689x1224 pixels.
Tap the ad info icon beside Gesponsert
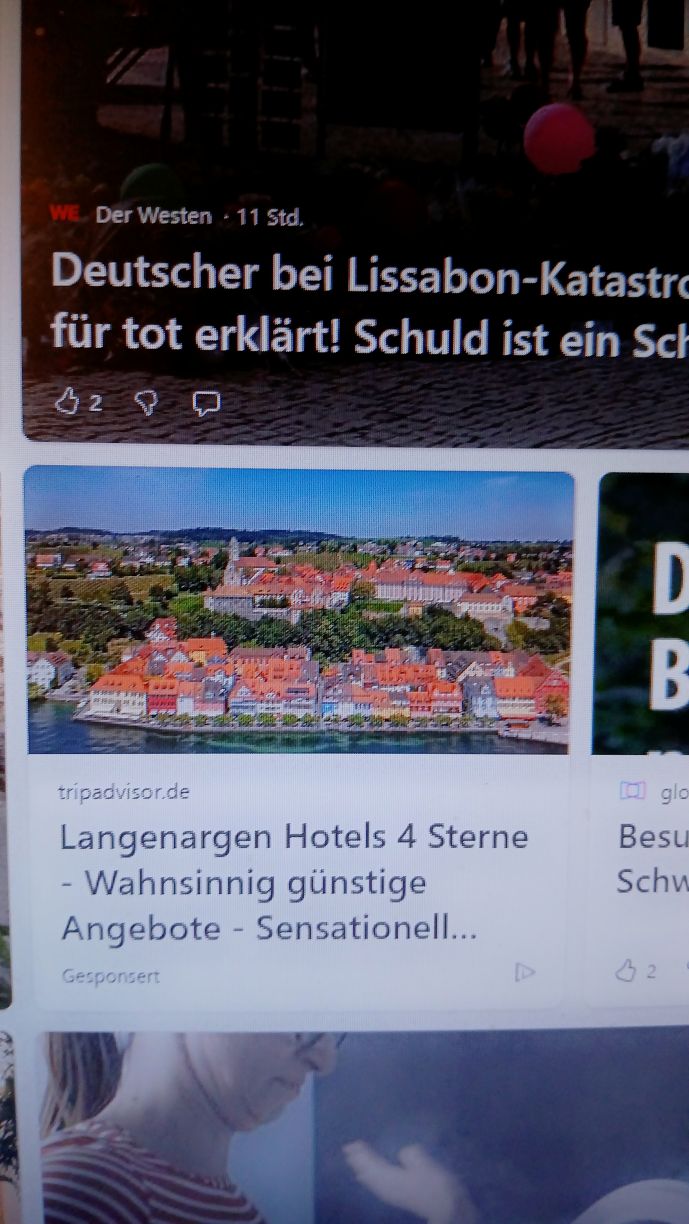coord(524,972)
